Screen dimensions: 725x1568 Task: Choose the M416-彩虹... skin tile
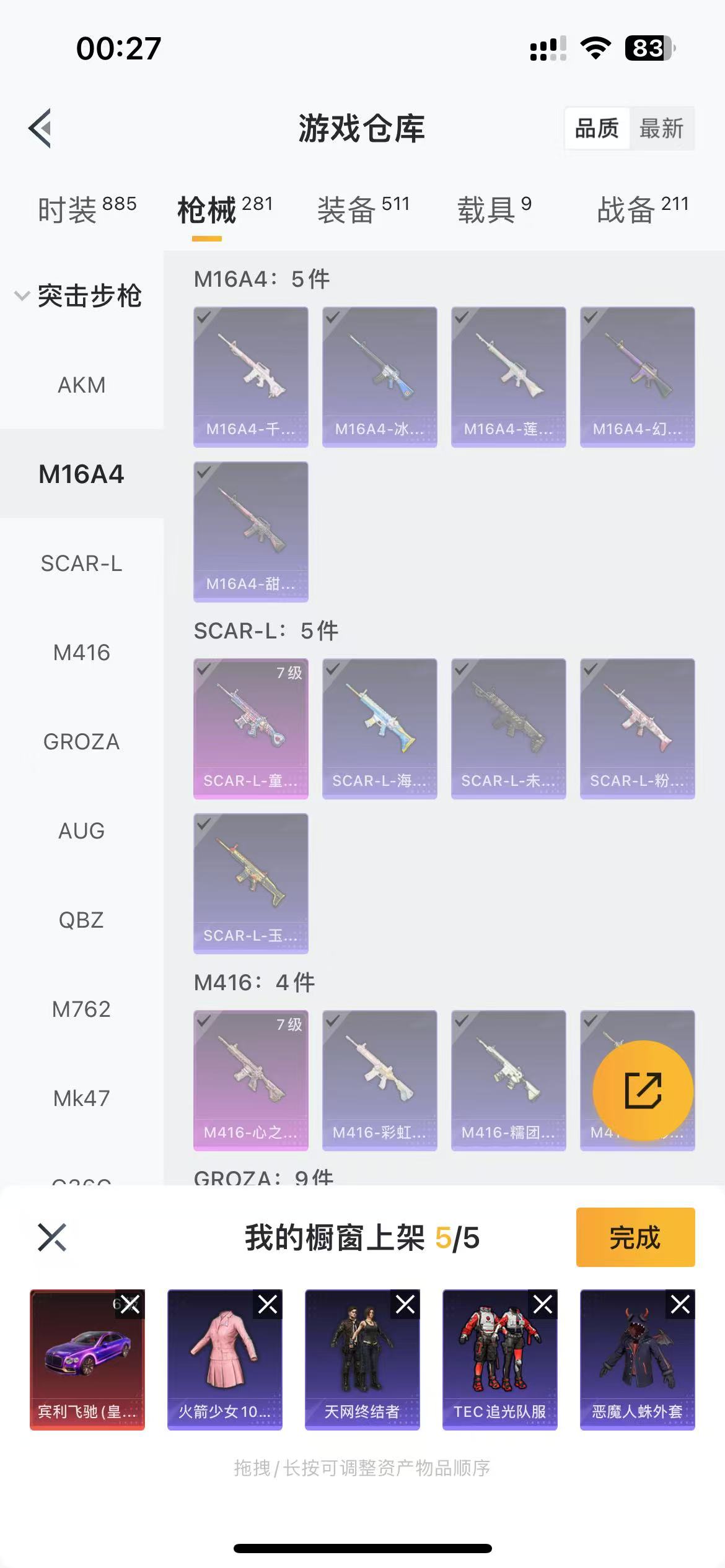tap(379, 1080)
